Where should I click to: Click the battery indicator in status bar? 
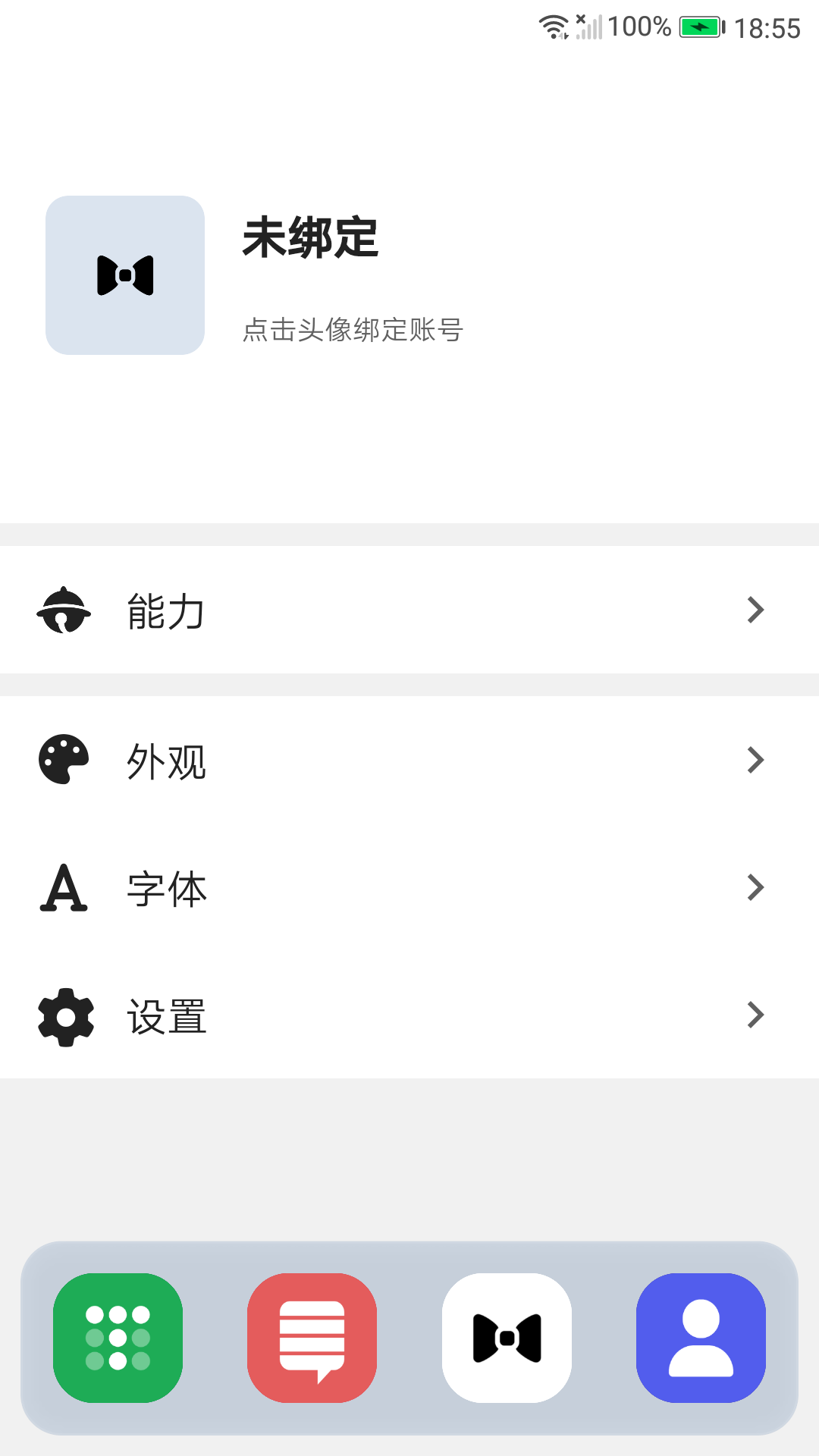coord(700,27)
